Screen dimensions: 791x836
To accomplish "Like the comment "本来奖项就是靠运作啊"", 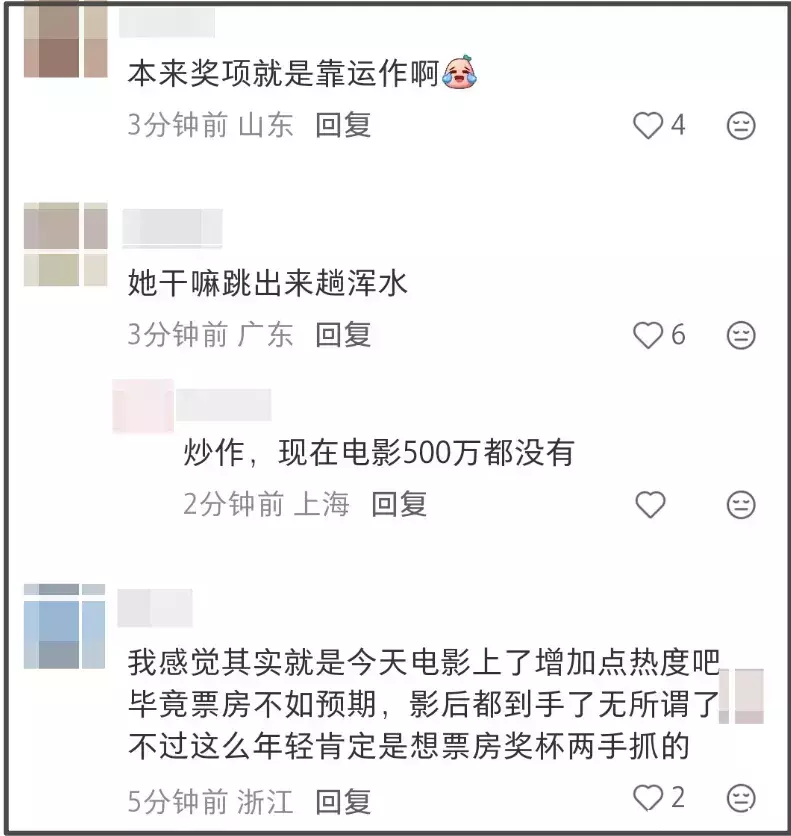I will 649,126.
